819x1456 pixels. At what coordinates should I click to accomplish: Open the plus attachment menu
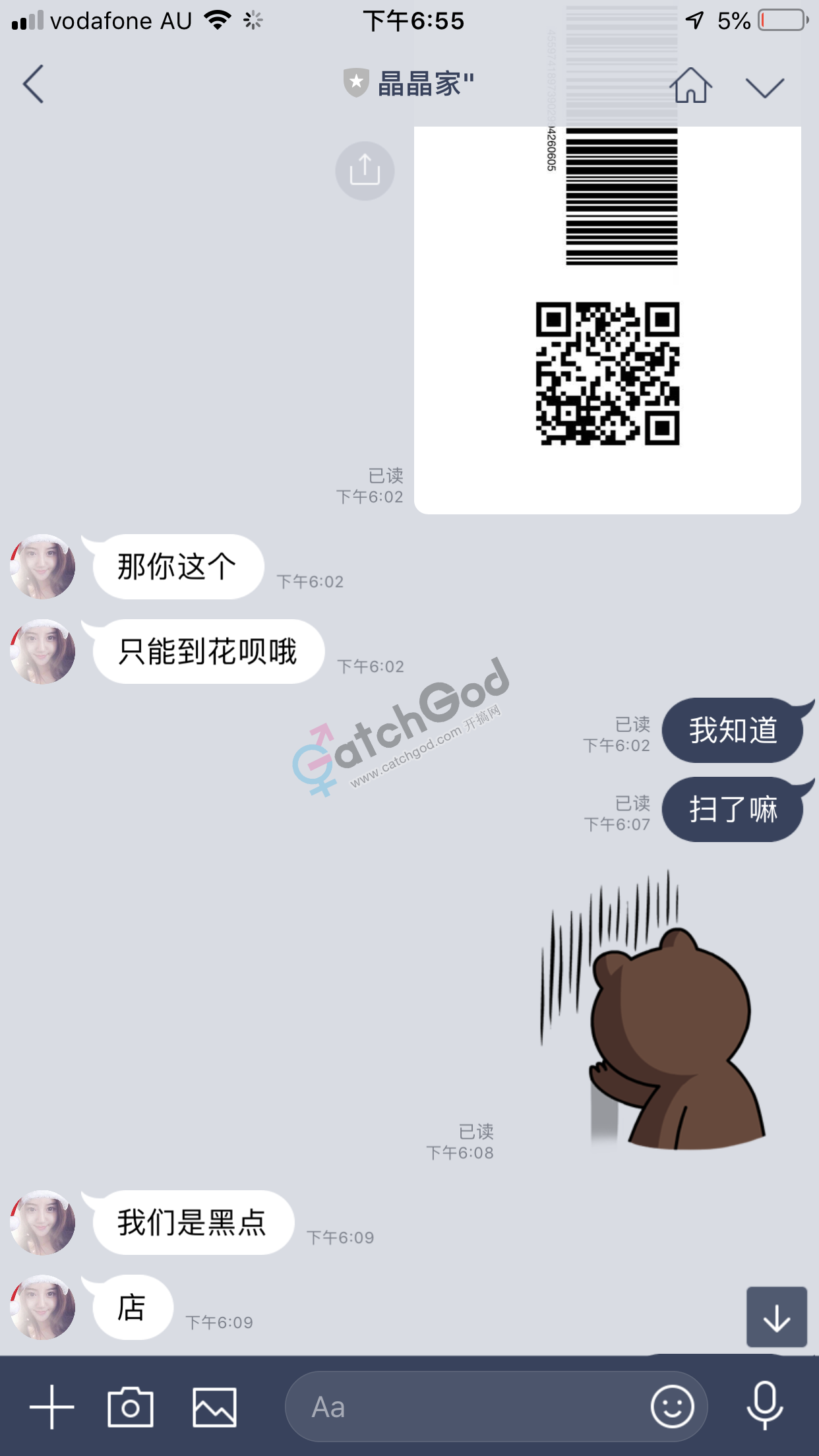[52, 1407]
